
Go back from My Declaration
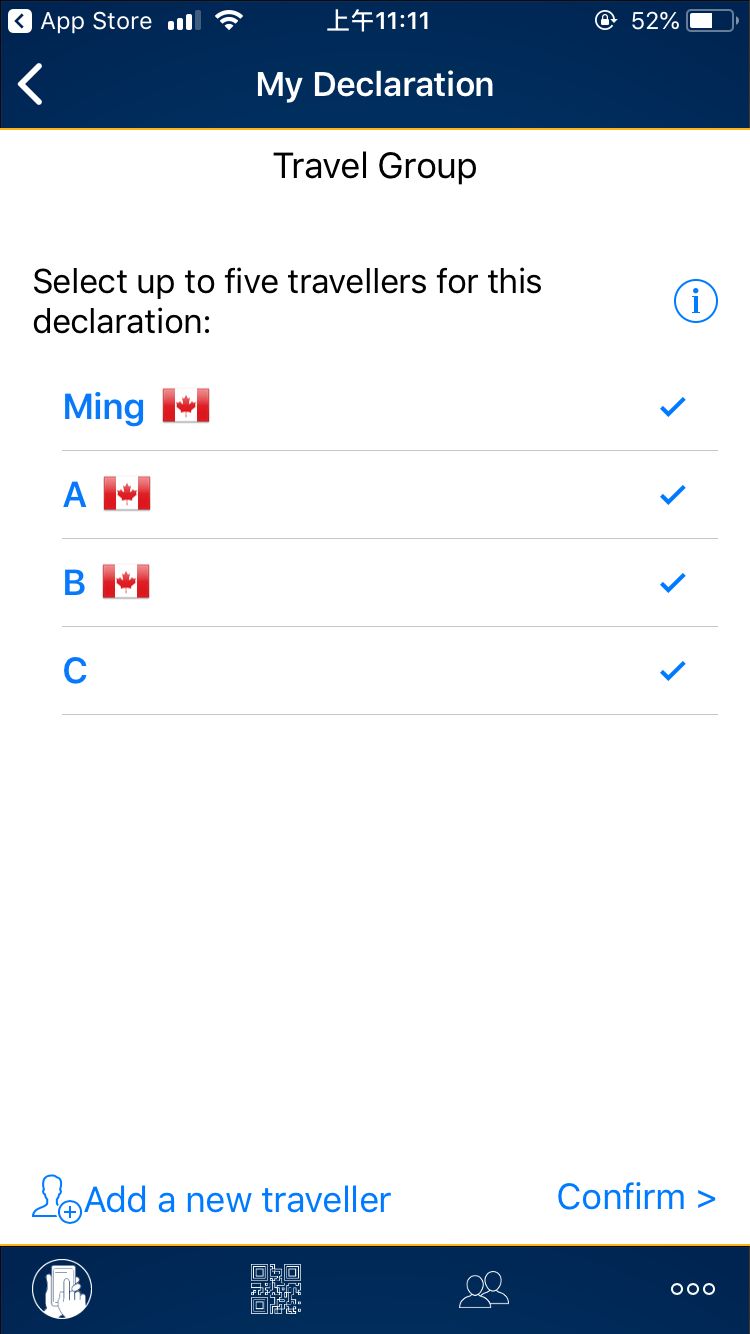[31, 85]
